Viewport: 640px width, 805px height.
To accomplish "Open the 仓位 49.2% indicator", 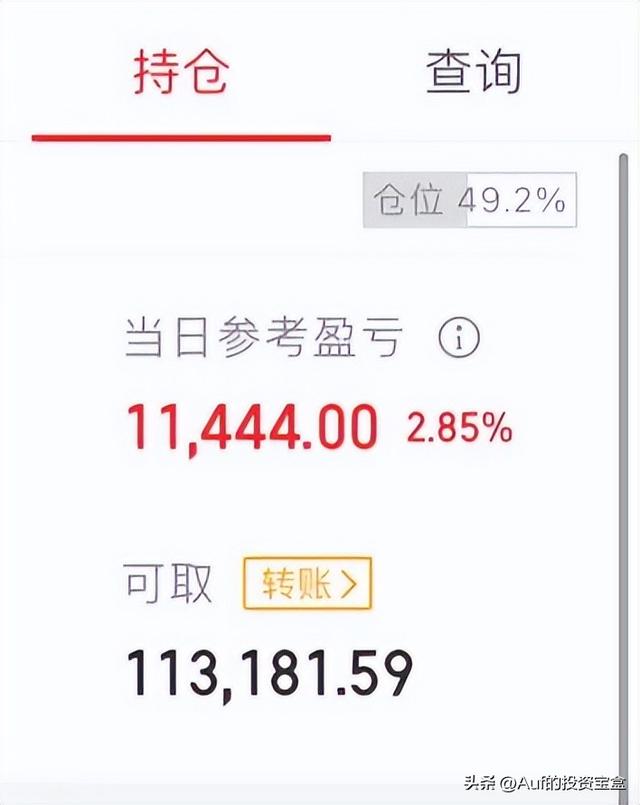I will pos(470,200).
